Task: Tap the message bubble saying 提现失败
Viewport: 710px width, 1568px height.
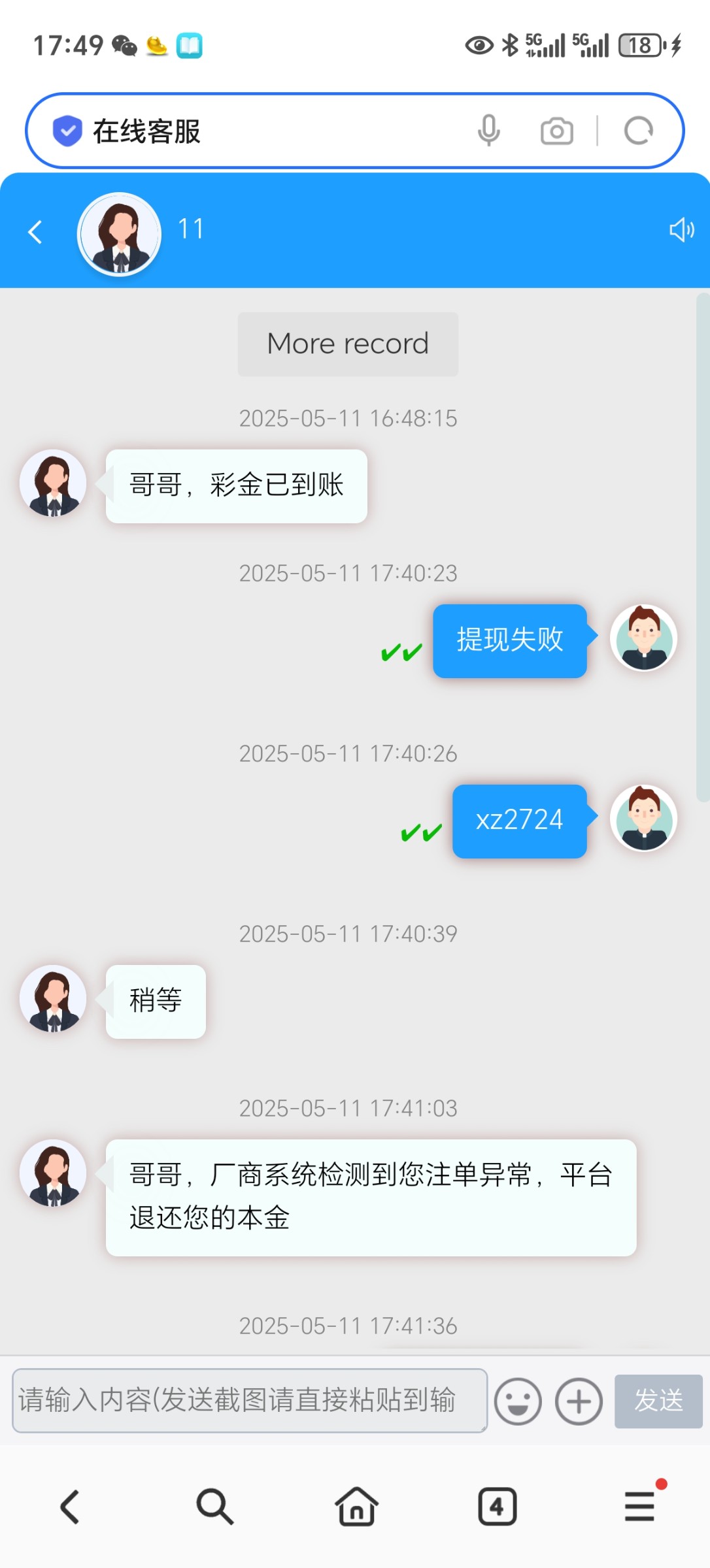Action: tap(510, 642)
